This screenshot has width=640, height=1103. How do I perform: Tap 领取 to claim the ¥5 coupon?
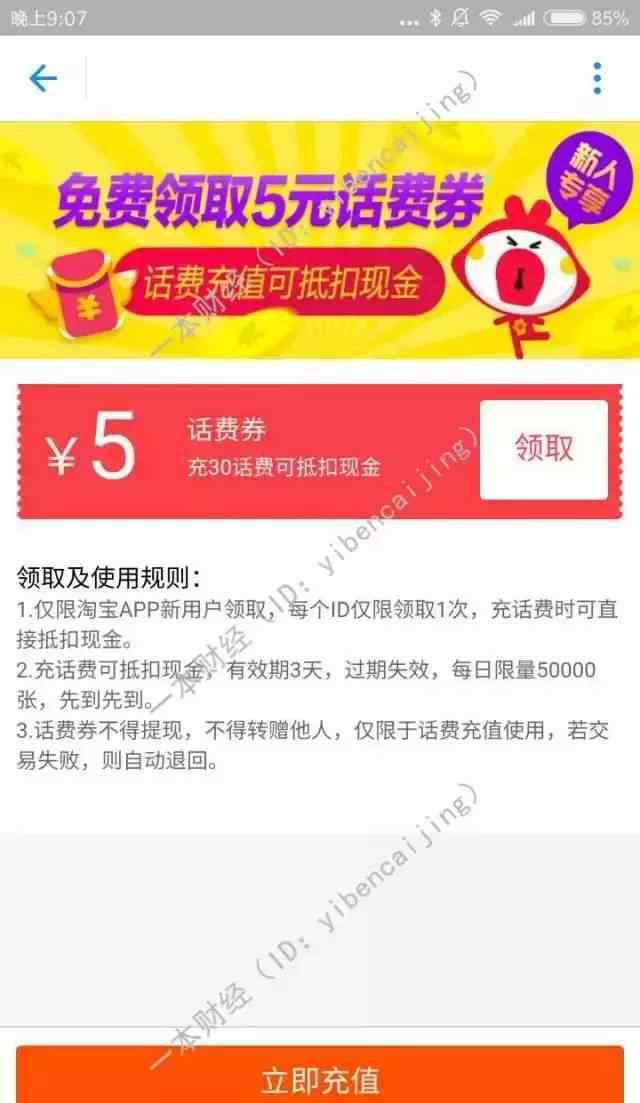(x=544, y=450)
